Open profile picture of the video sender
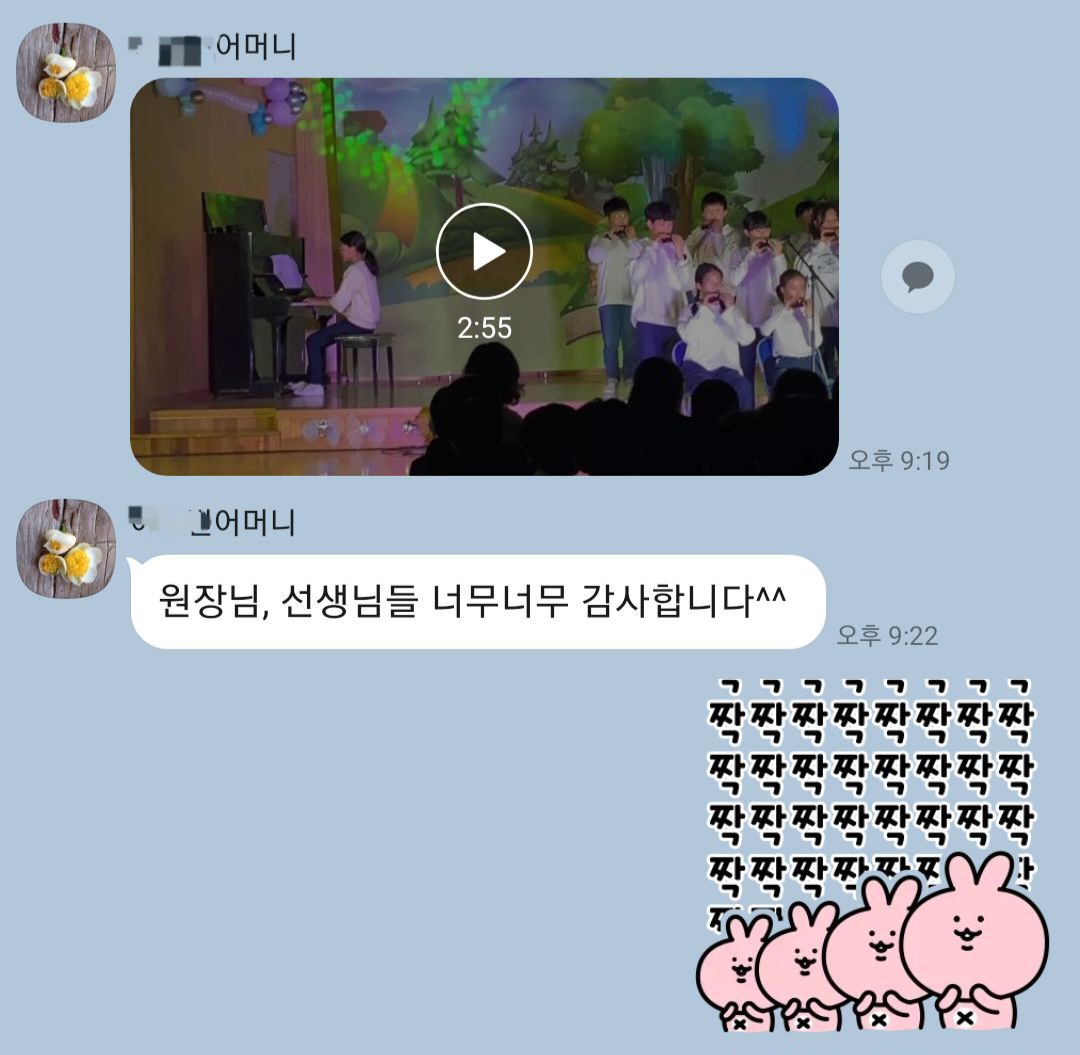Screen dimensions: 1080x1055 (x=66, y=73)
